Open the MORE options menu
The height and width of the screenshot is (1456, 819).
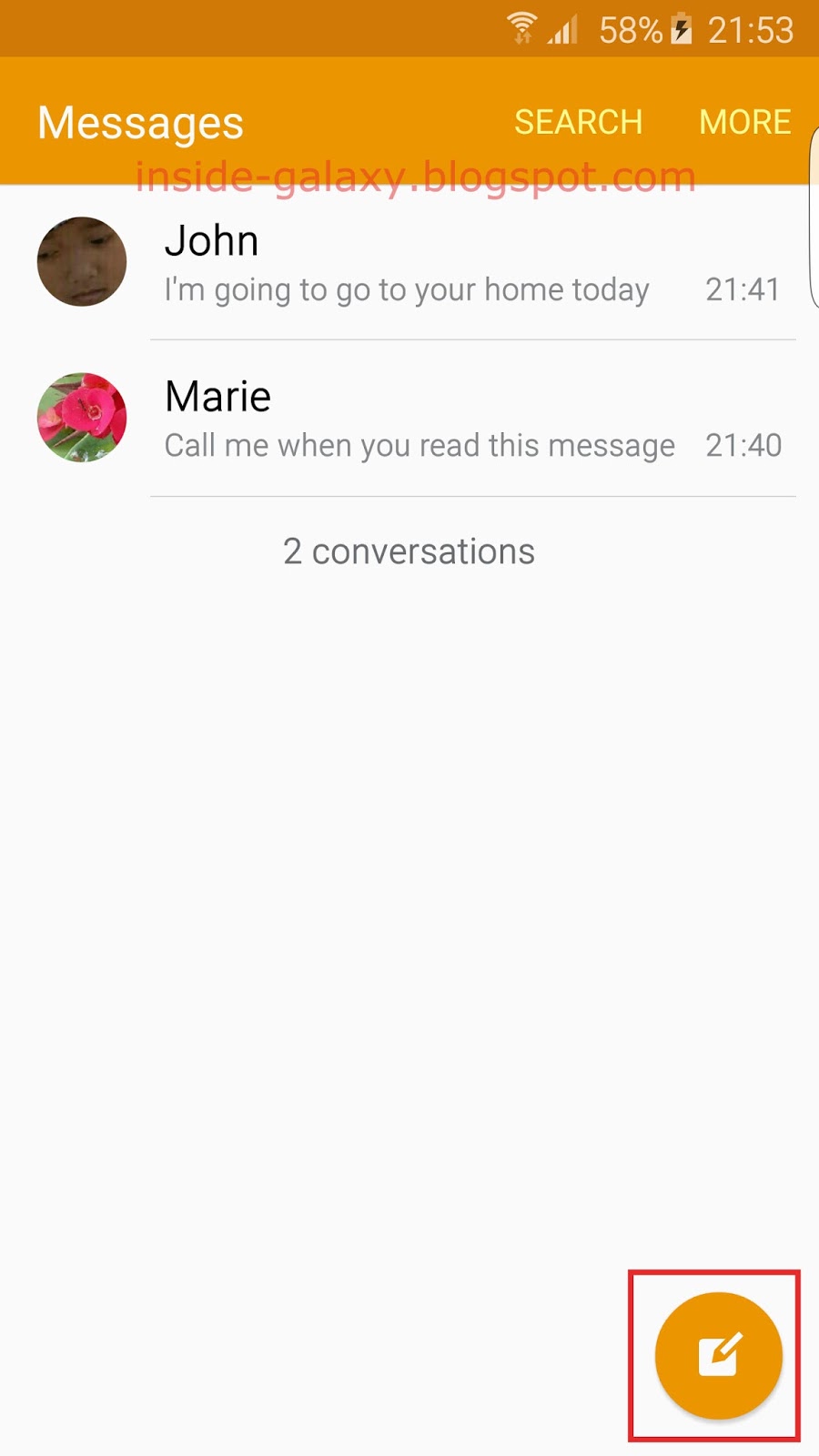744,122
